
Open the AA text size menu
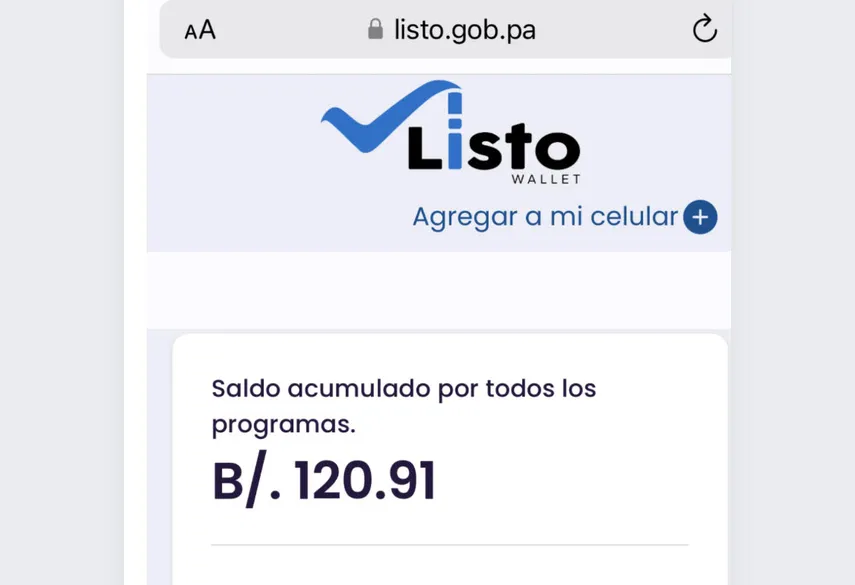tap(200, 30)
